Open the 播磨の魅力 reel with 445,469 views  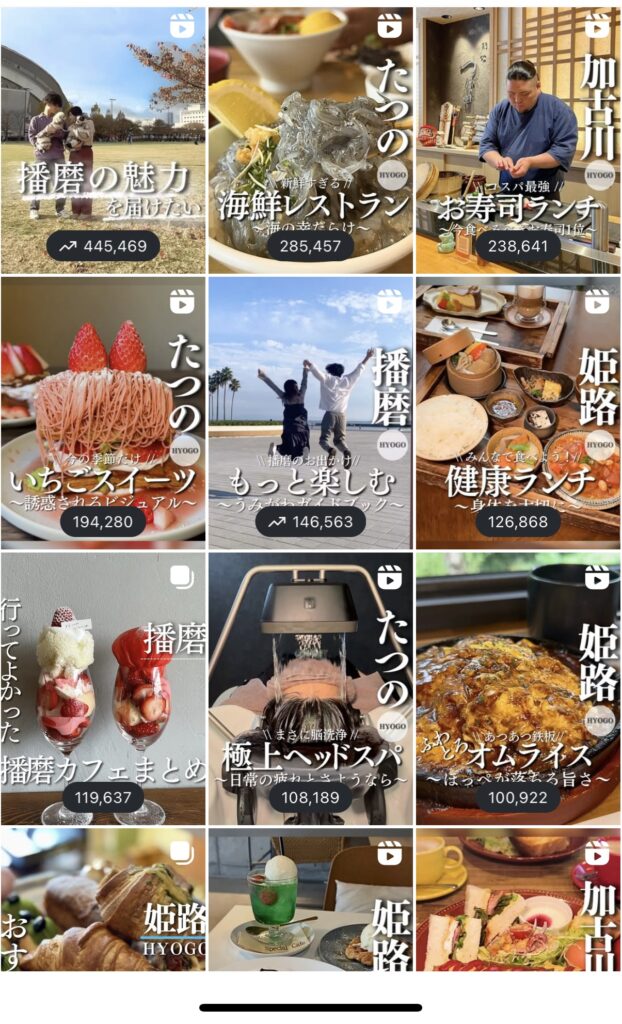pyautogui.click(x=102, y=140)
